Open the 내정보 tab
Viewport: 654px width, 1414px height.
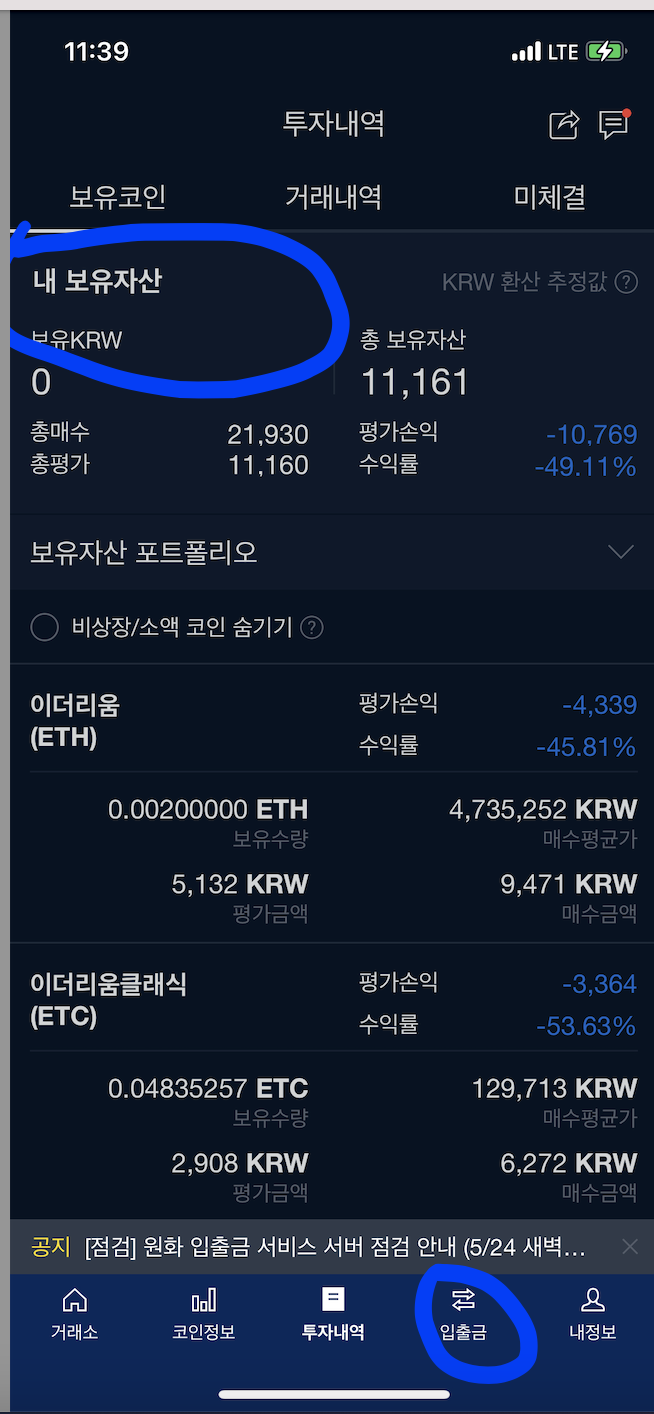coord(592,1314)
